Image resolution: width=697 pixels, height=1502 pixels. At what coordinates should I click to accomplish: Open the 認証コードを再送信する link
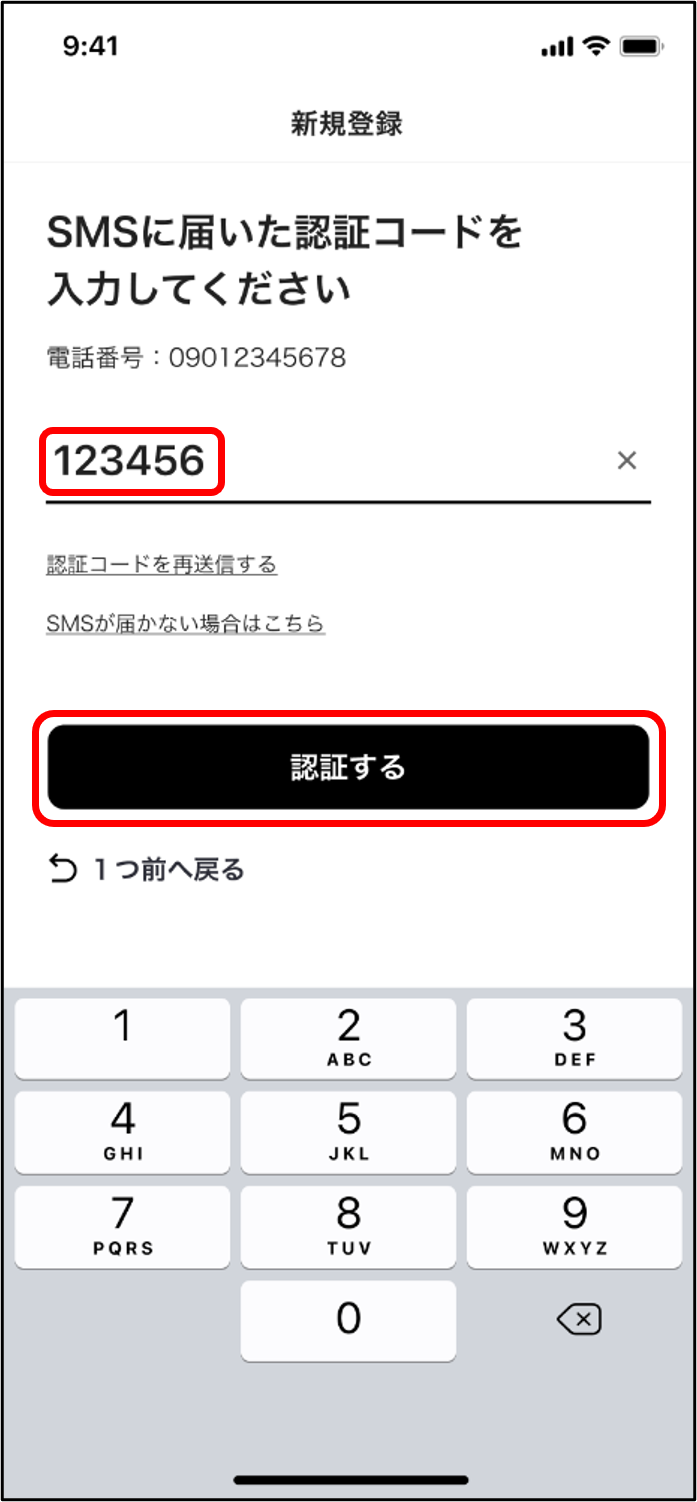point(162,564)
